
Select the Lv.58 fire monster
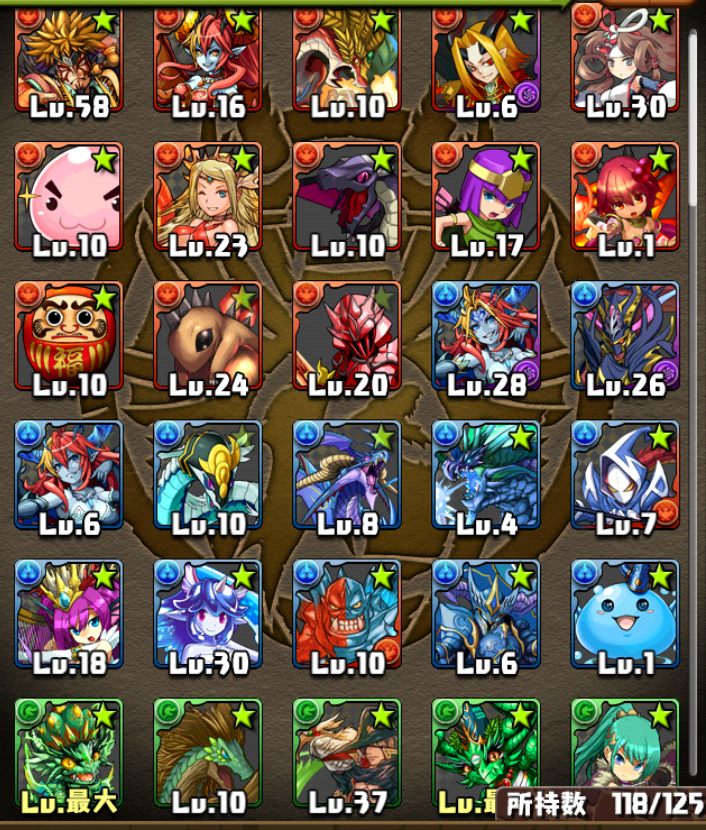click(x=68, y=60)
